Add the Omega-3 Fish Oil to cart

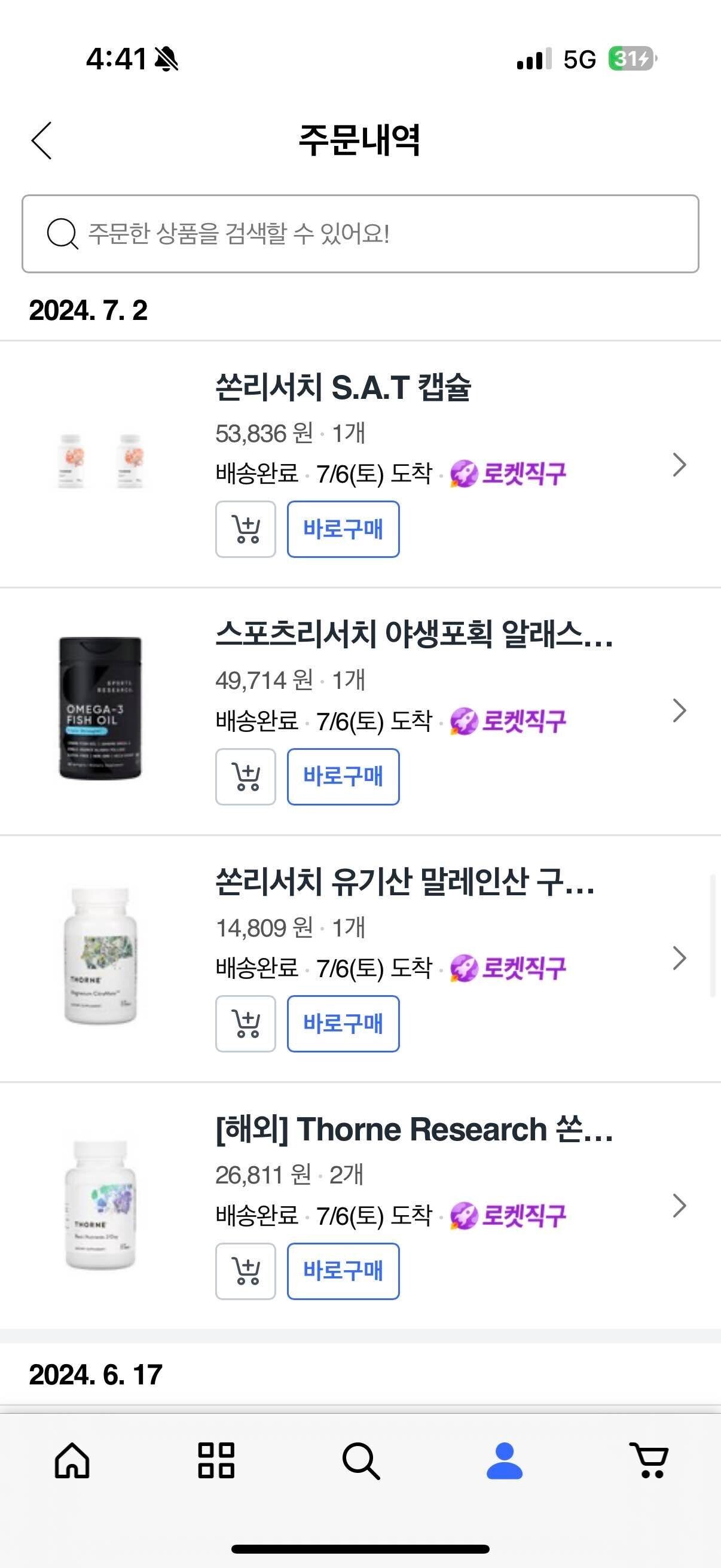pos(245,777)
